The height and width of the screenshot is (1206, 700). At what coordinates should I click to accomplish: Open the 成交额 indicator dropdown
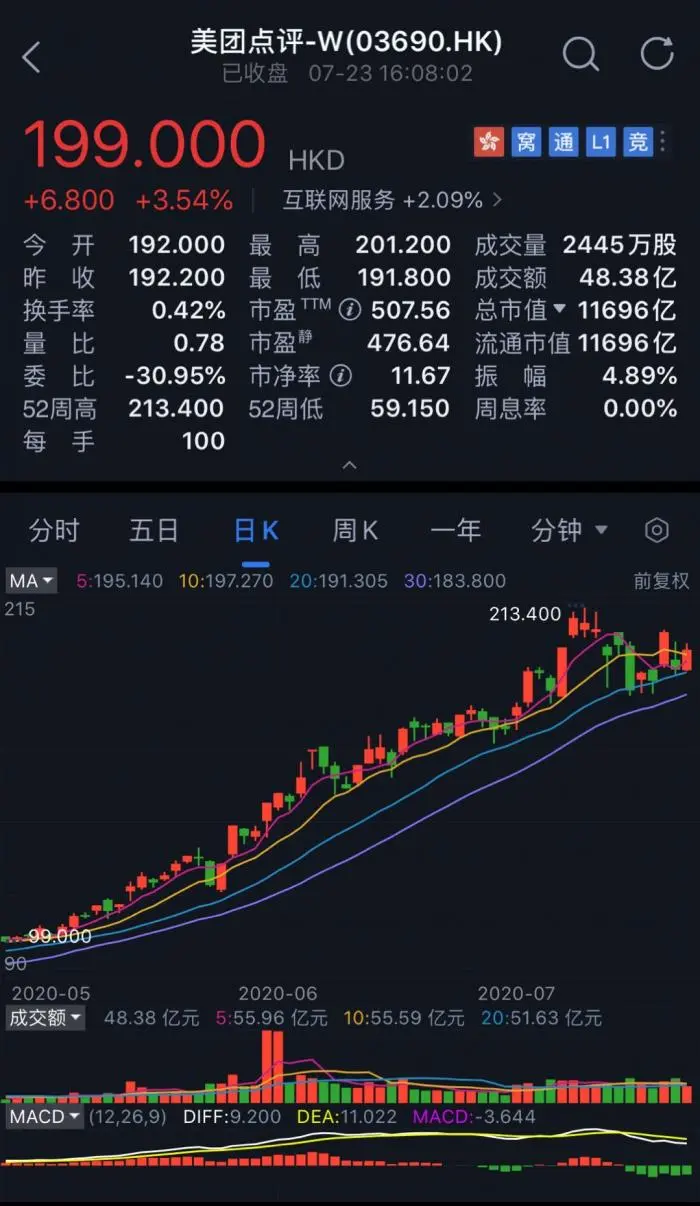point(45,1018)
